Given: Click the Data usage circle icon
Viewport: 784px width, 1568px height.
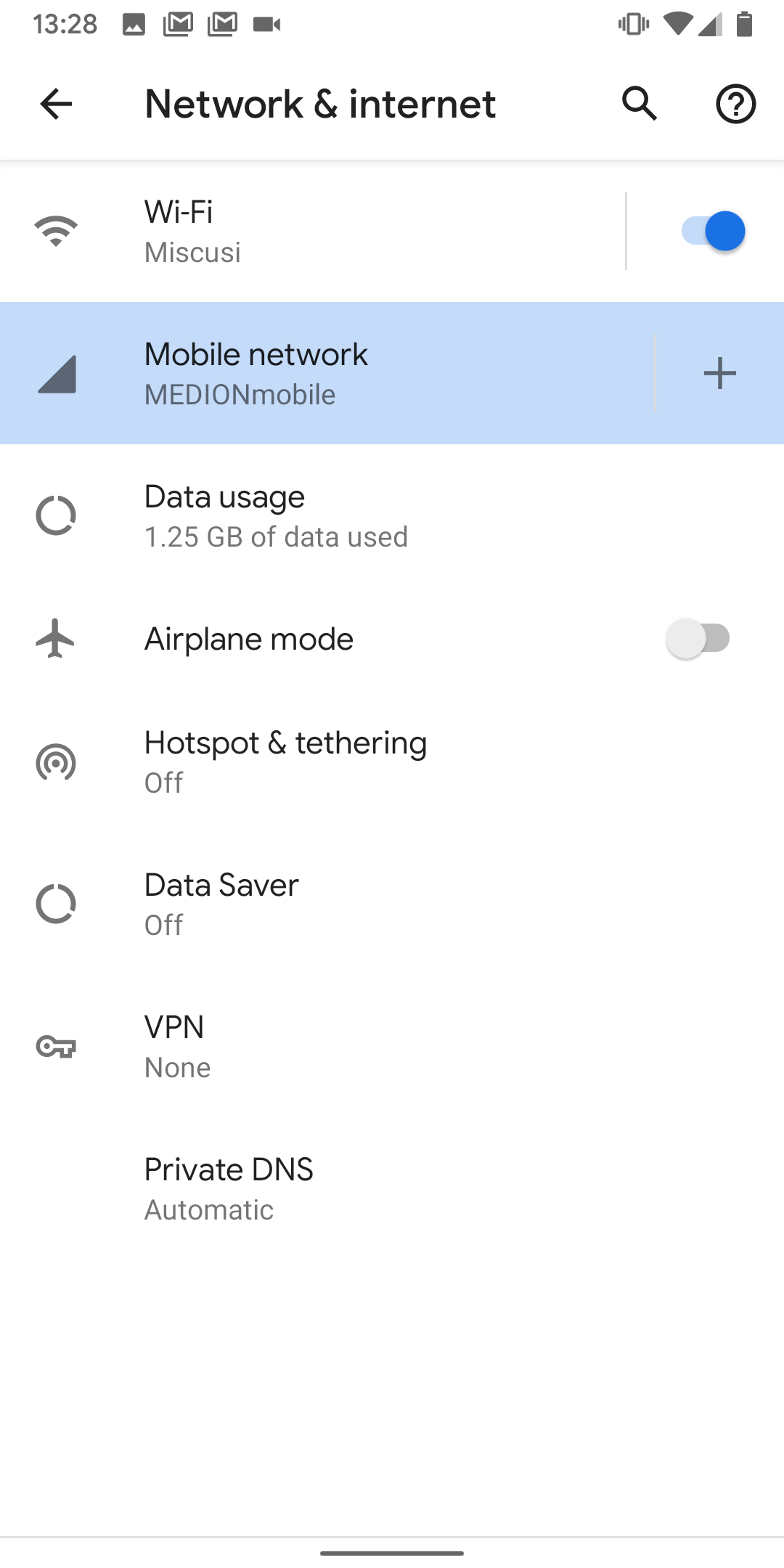Looking at the screenshot, I should coord(55,515).
